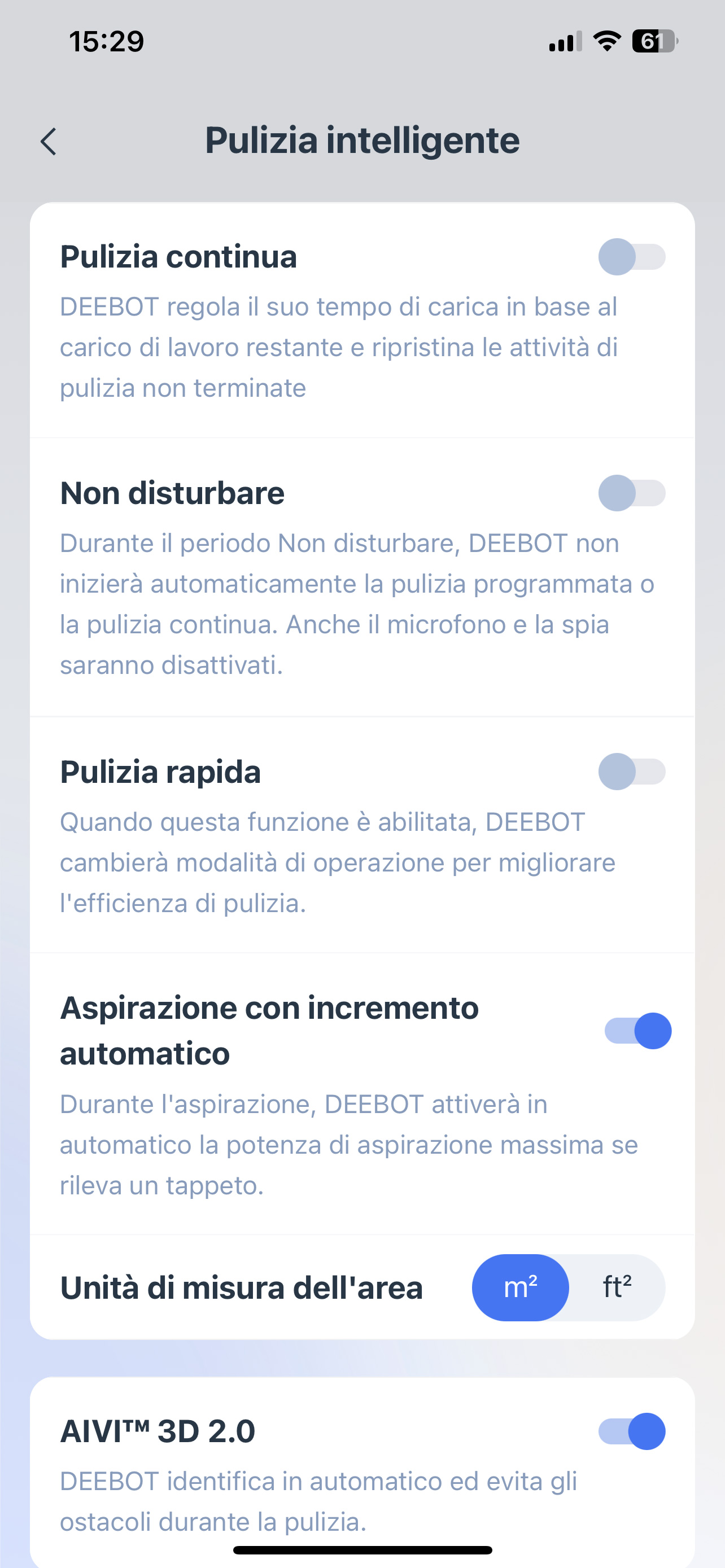The width and height of the screenshot is (725, 1568).
Task: Select m² as area unit
Action: (521, 1287)
